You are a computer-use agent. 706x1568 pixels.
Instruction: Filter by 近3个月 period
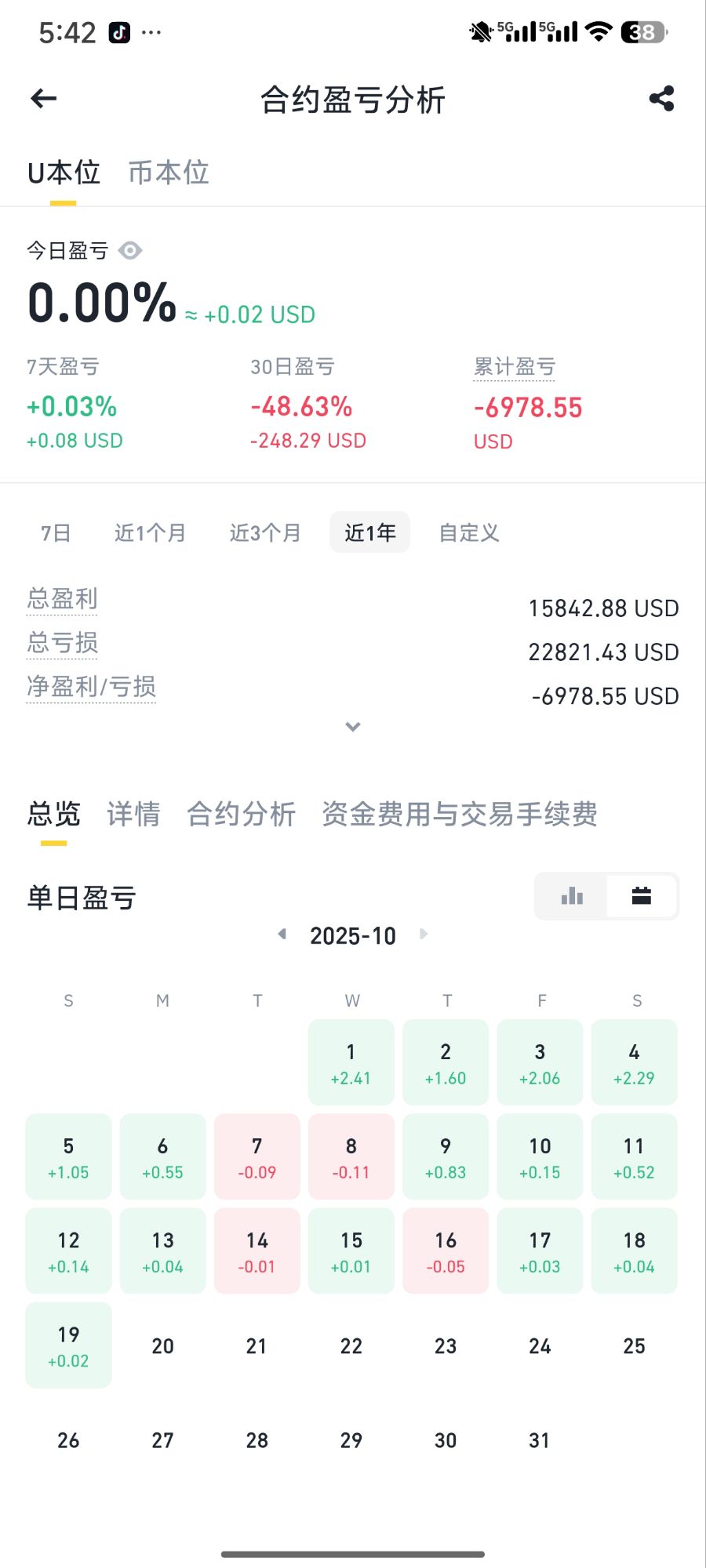tap(265, 533)
